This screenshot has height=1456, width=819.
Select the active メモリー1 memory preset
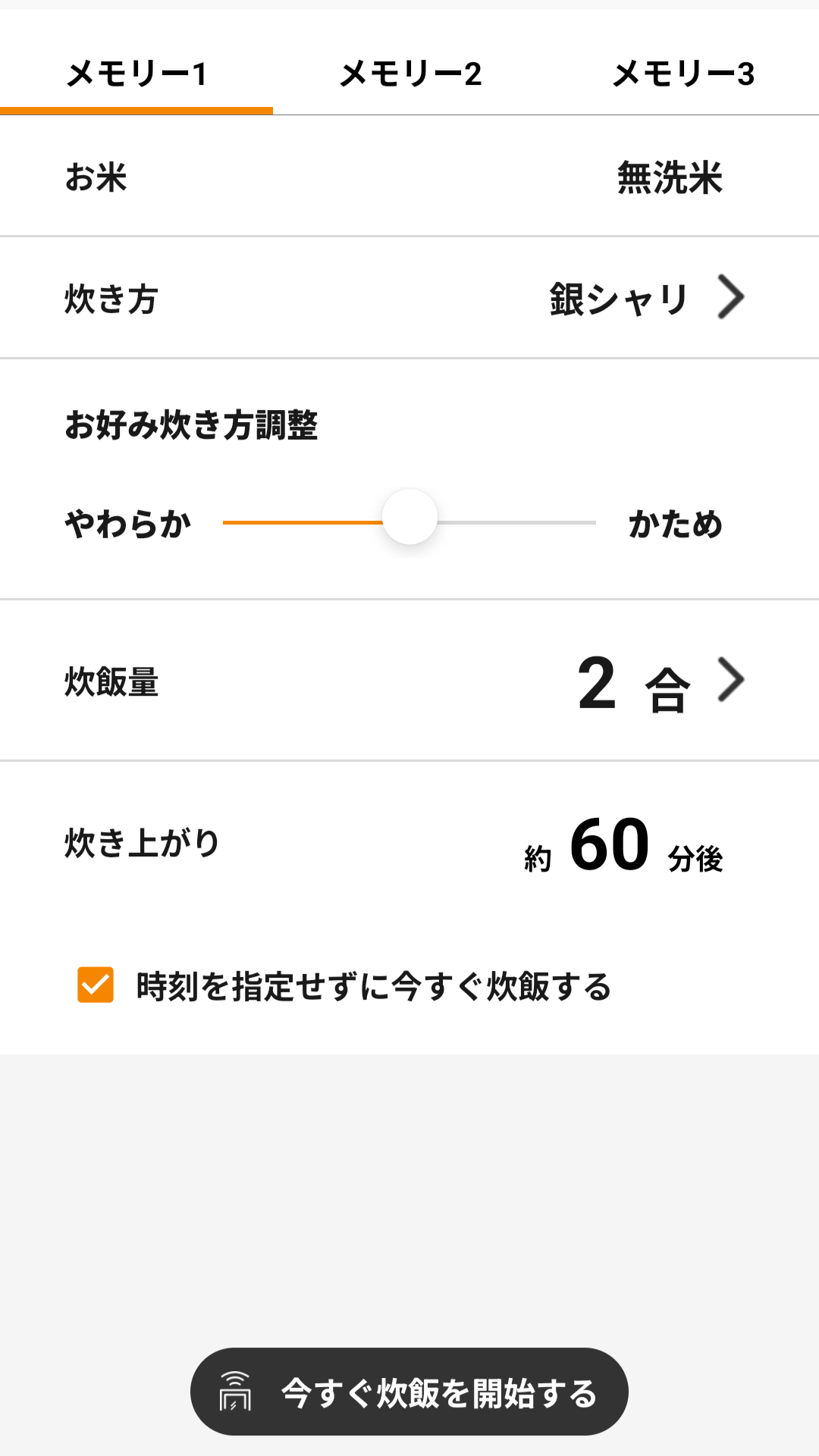point(136,74)
